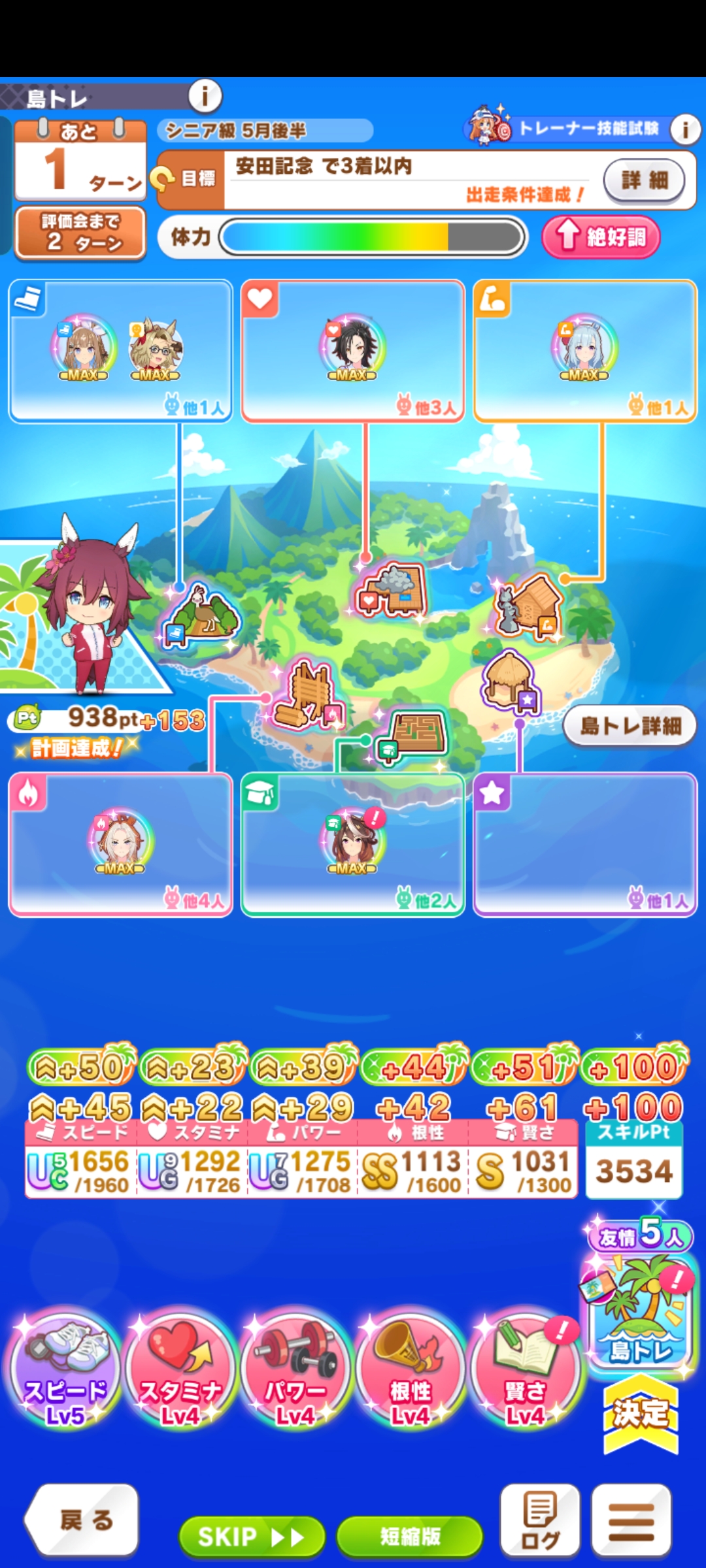Select the speed island training card
This screenshot has width=706, height=1568.
121,351
